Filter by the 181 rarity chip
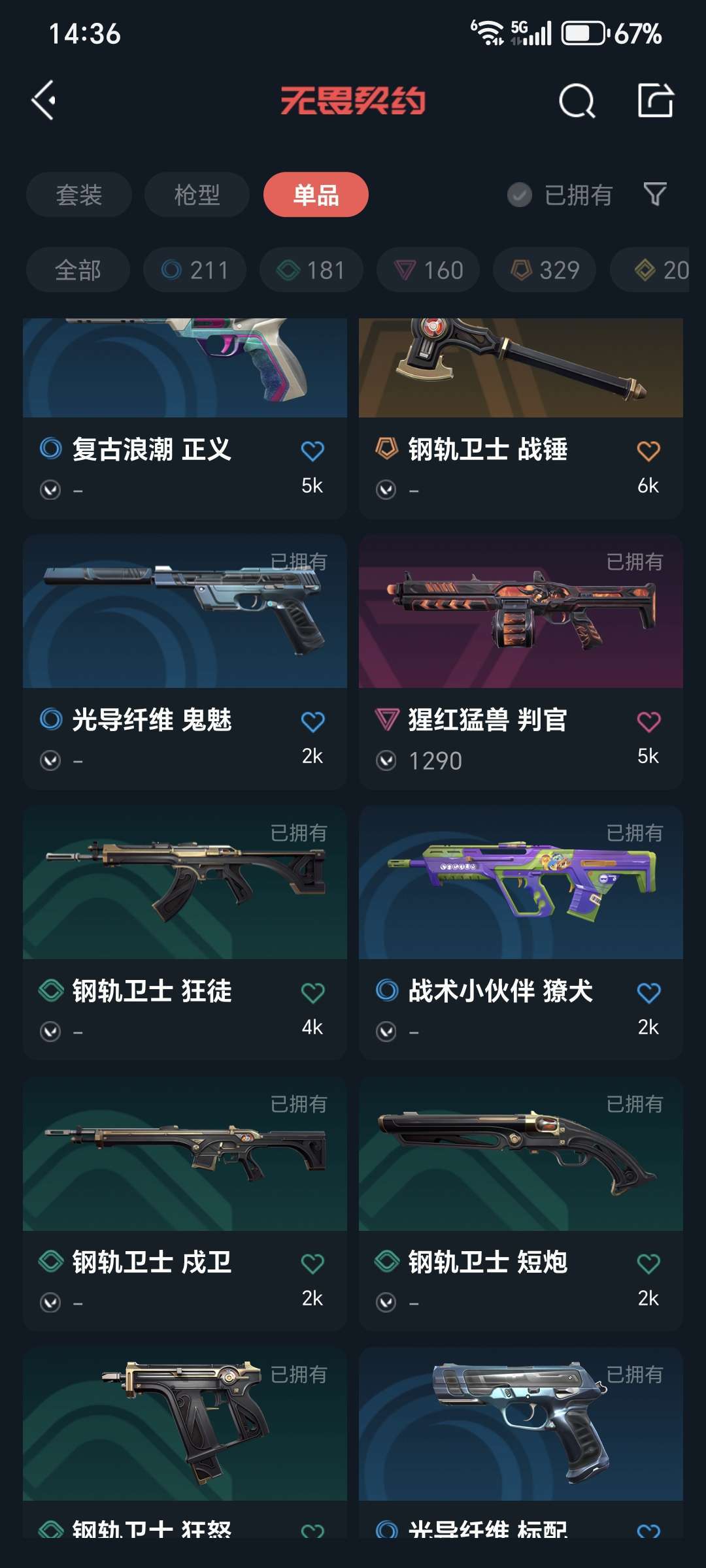 pyautogui.click(x=311, y=270)
